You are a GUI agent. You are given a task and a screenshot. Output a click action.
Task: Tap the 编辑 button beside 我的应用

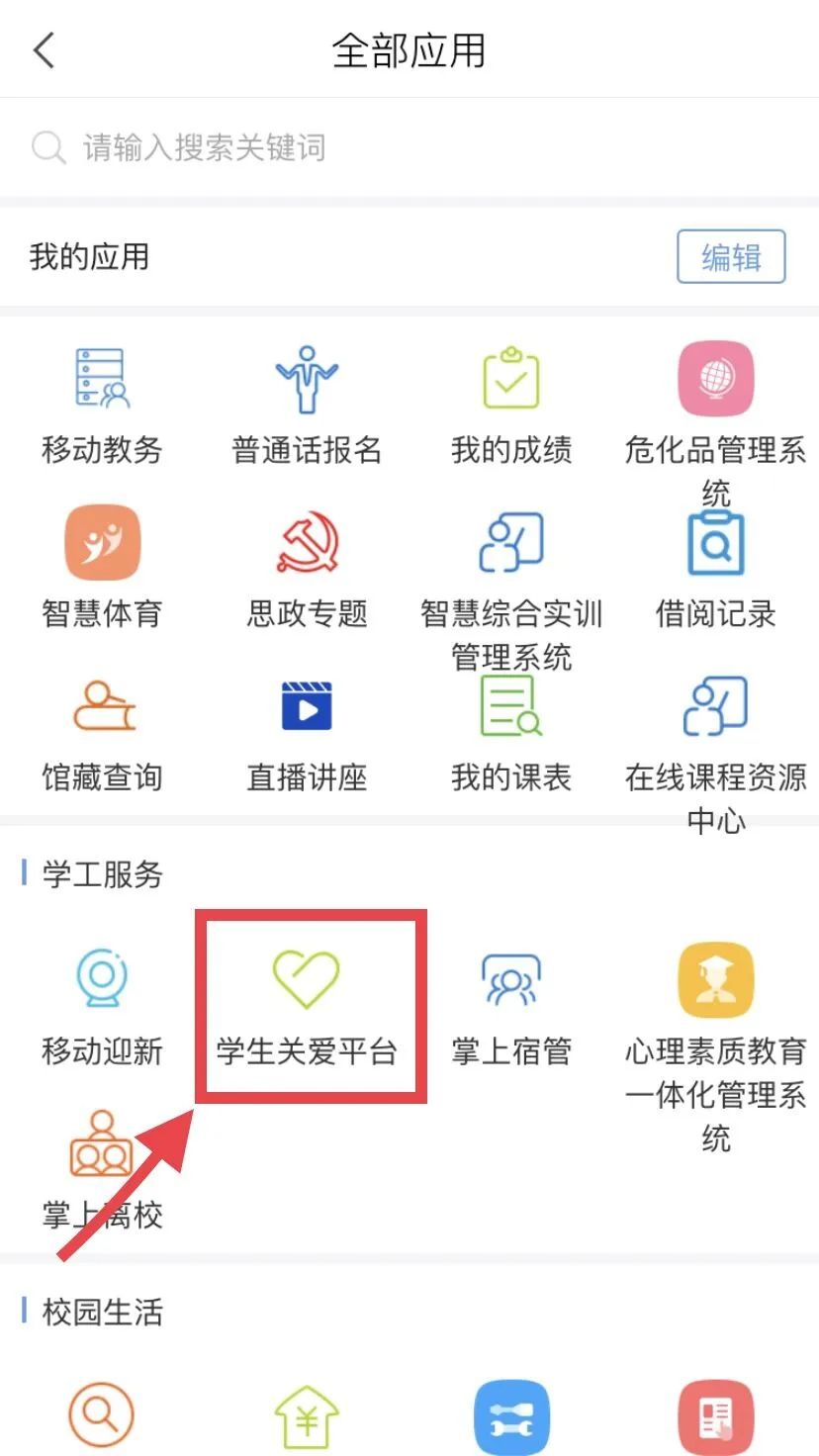click(x=731, y=257)
